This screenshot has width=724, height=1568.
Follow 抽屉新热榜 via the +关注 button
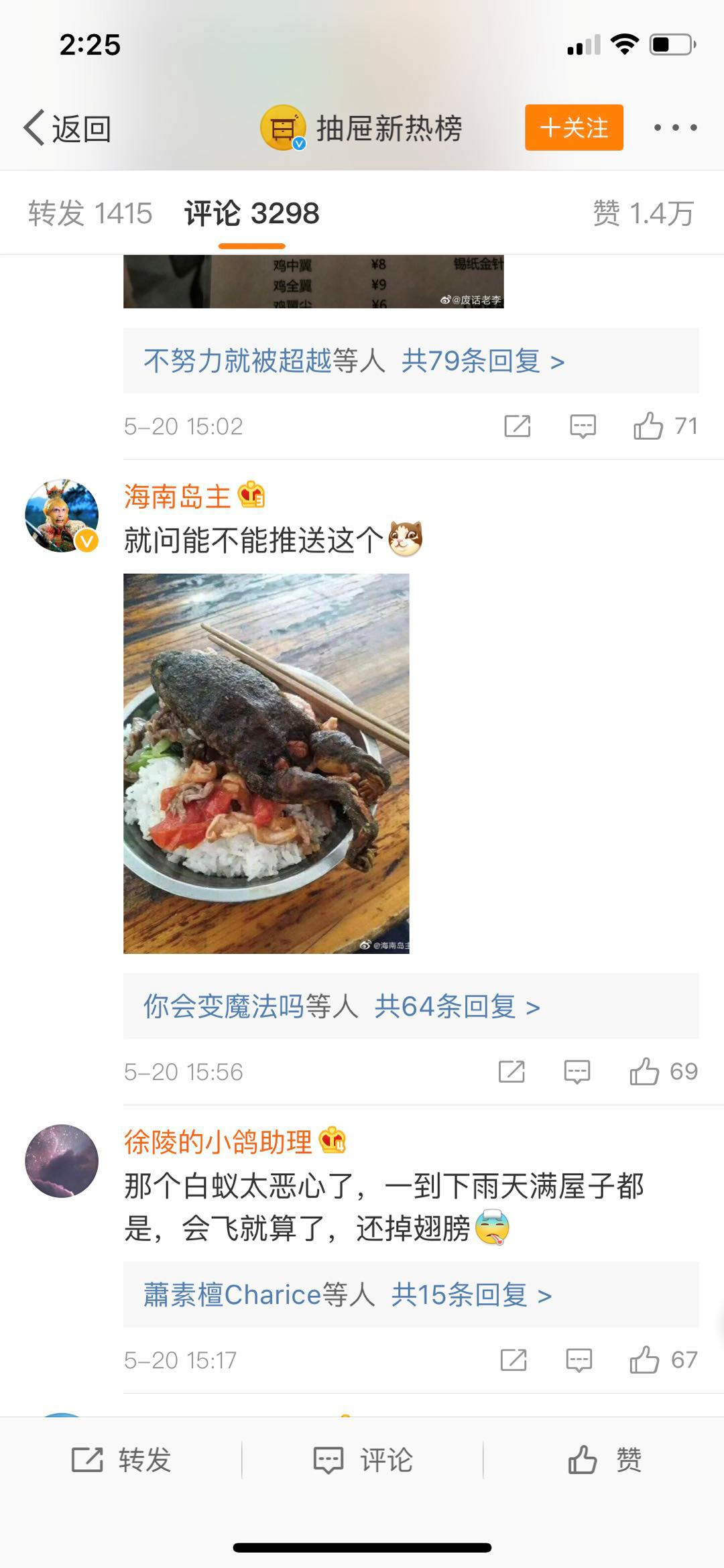tap(574, 127)
